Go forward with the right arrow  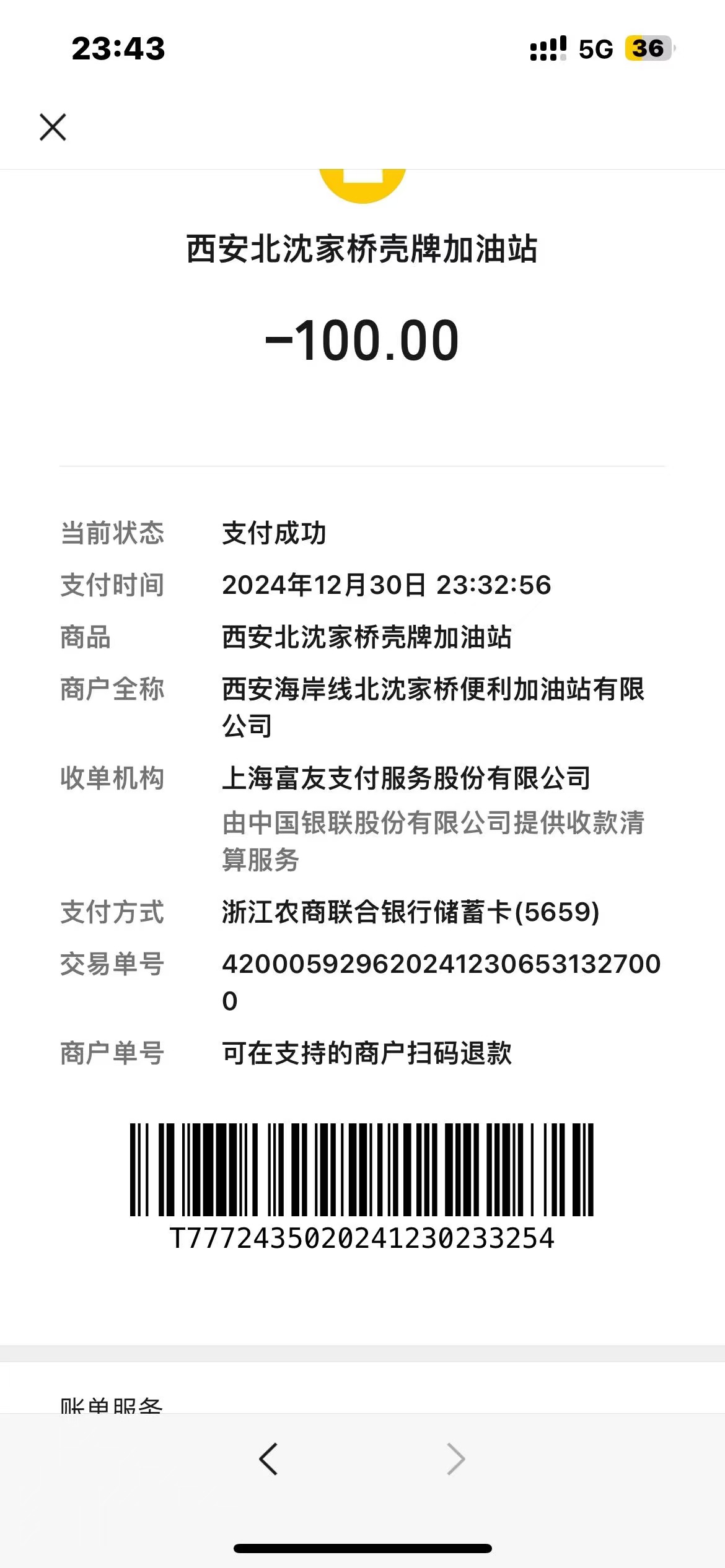pyautogui.click(x=455, y=1458)
